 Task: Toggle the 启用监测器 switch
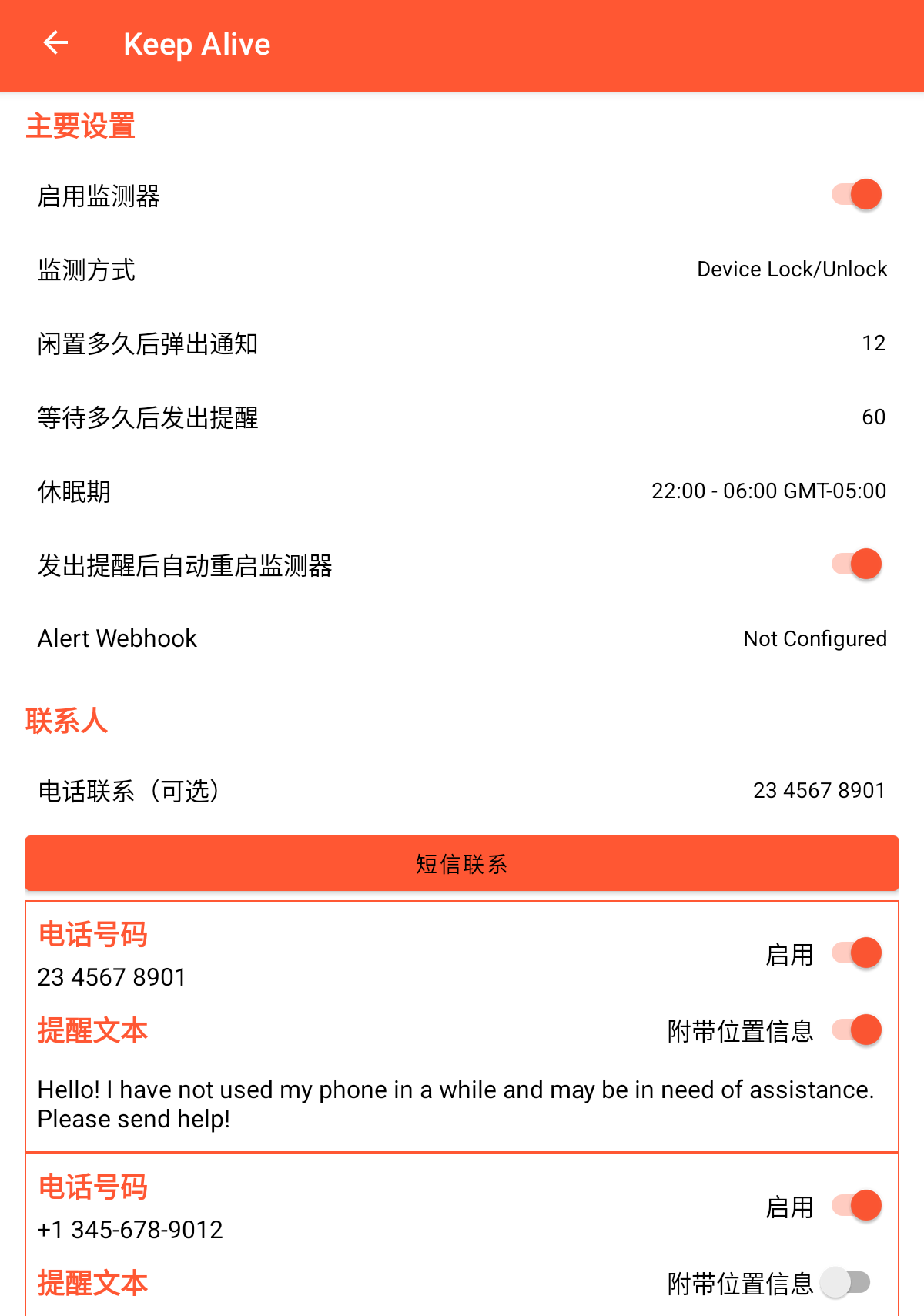pos(856,195)
